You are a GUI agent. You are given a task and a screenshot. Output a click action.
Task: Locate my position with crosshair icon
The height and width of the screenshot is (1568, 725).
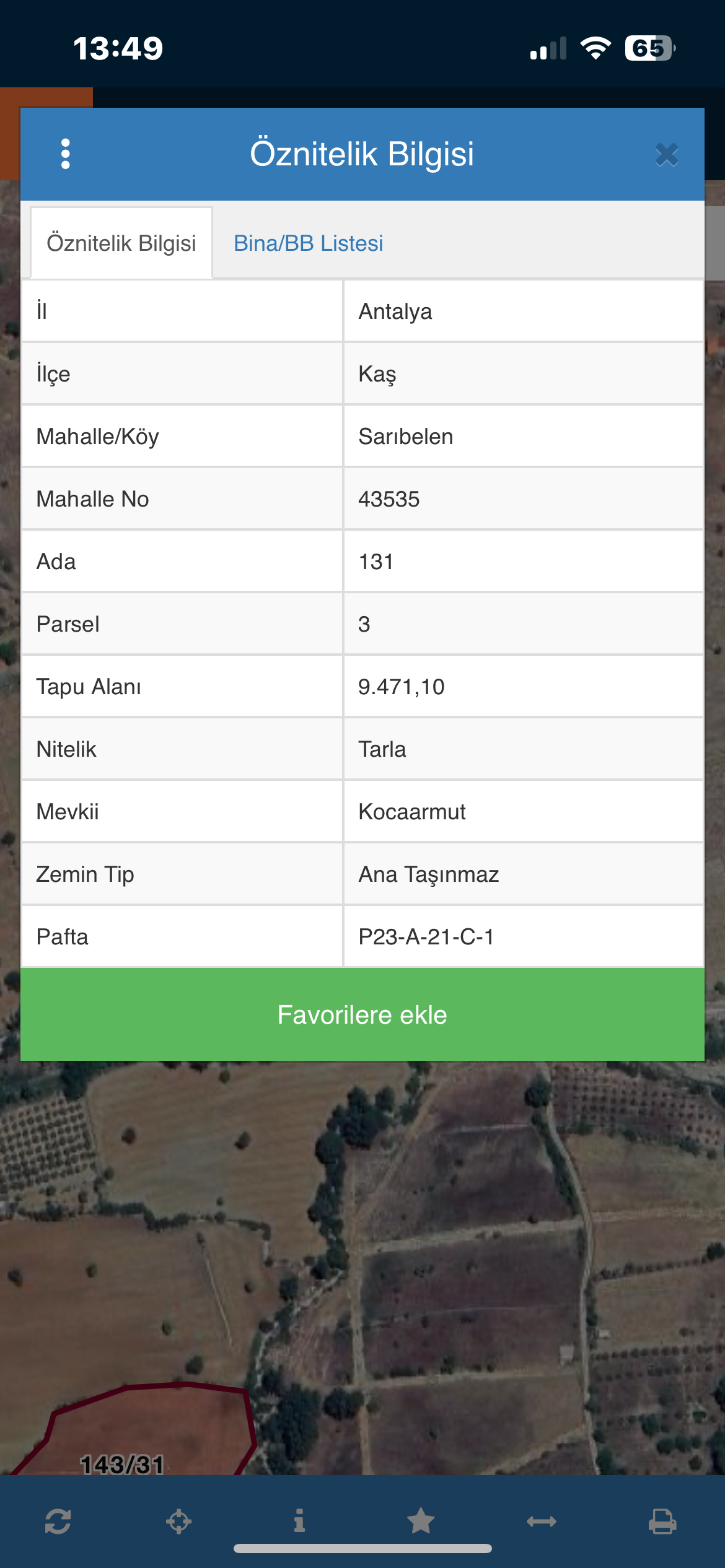(178, 1522)
